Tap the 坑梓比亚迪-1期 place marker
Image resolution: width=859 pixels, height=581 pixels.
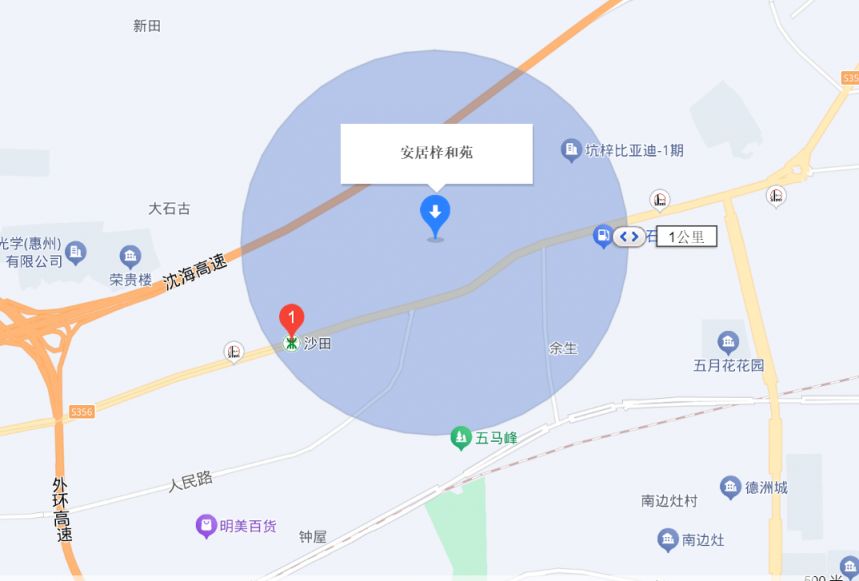click(x=571, y=151)
